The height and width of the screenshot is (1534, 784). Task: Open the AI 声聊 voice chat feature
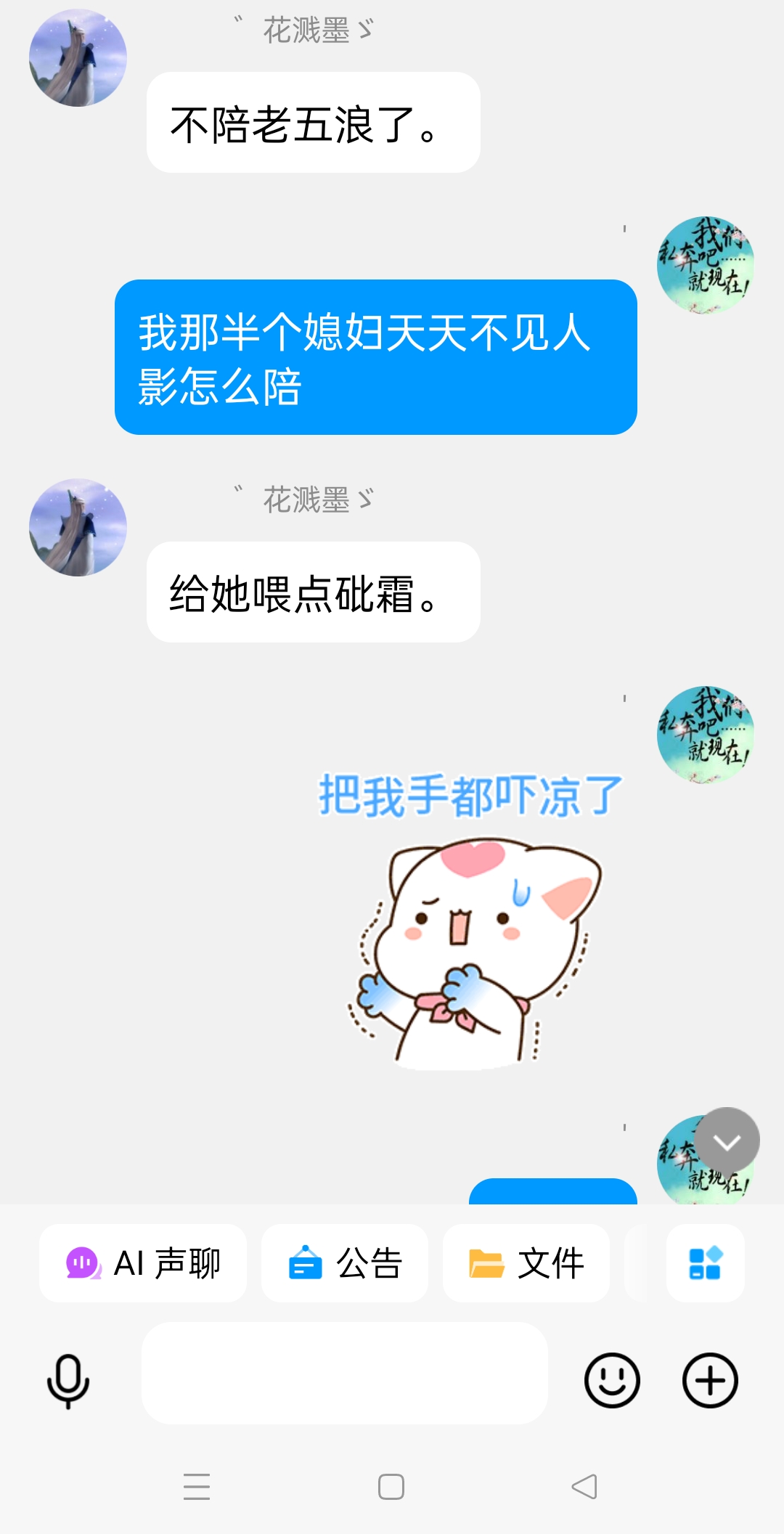142,1263
